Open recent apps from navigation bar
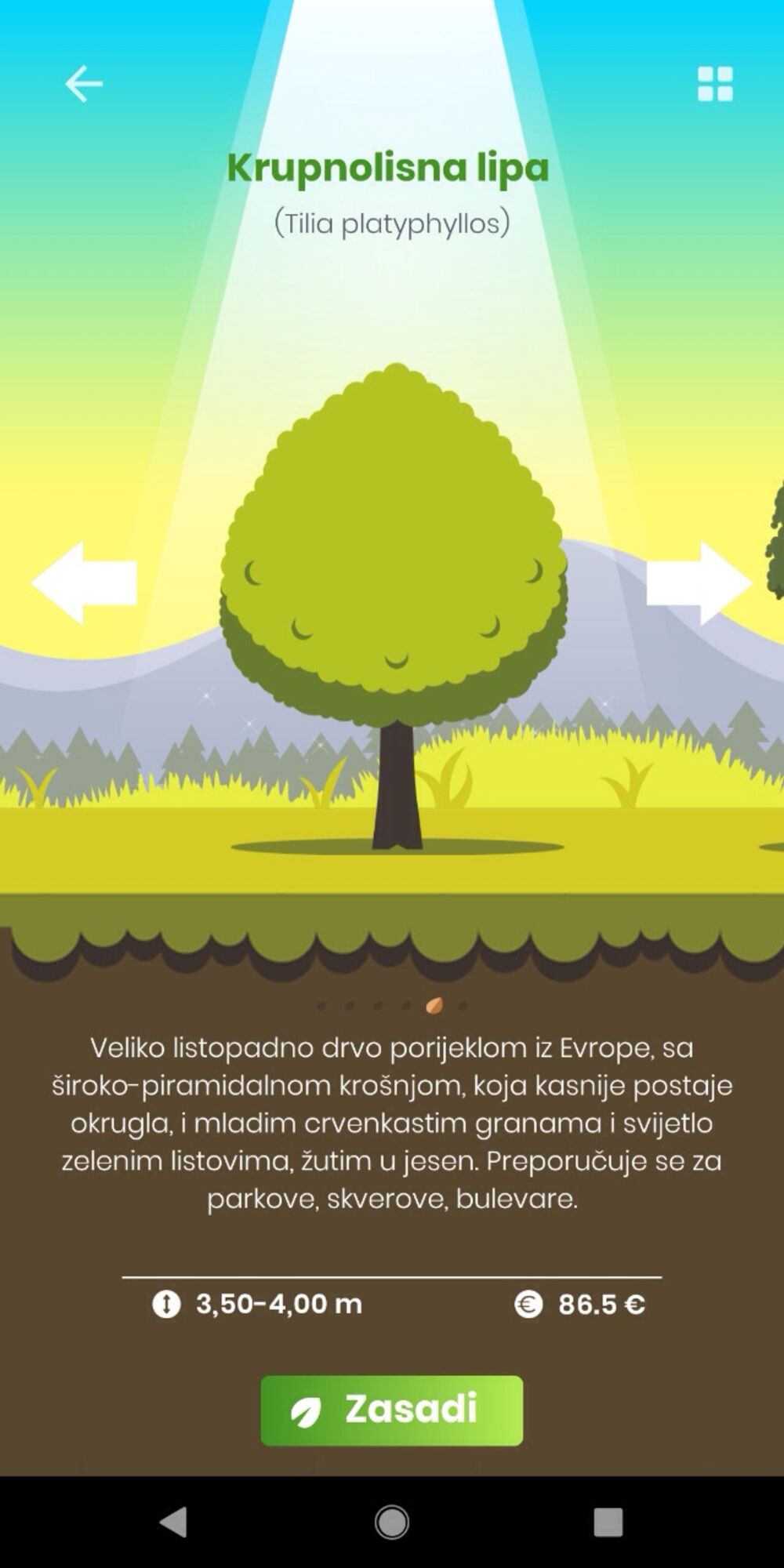784x1568 pixels. (x=608, y=1522)
